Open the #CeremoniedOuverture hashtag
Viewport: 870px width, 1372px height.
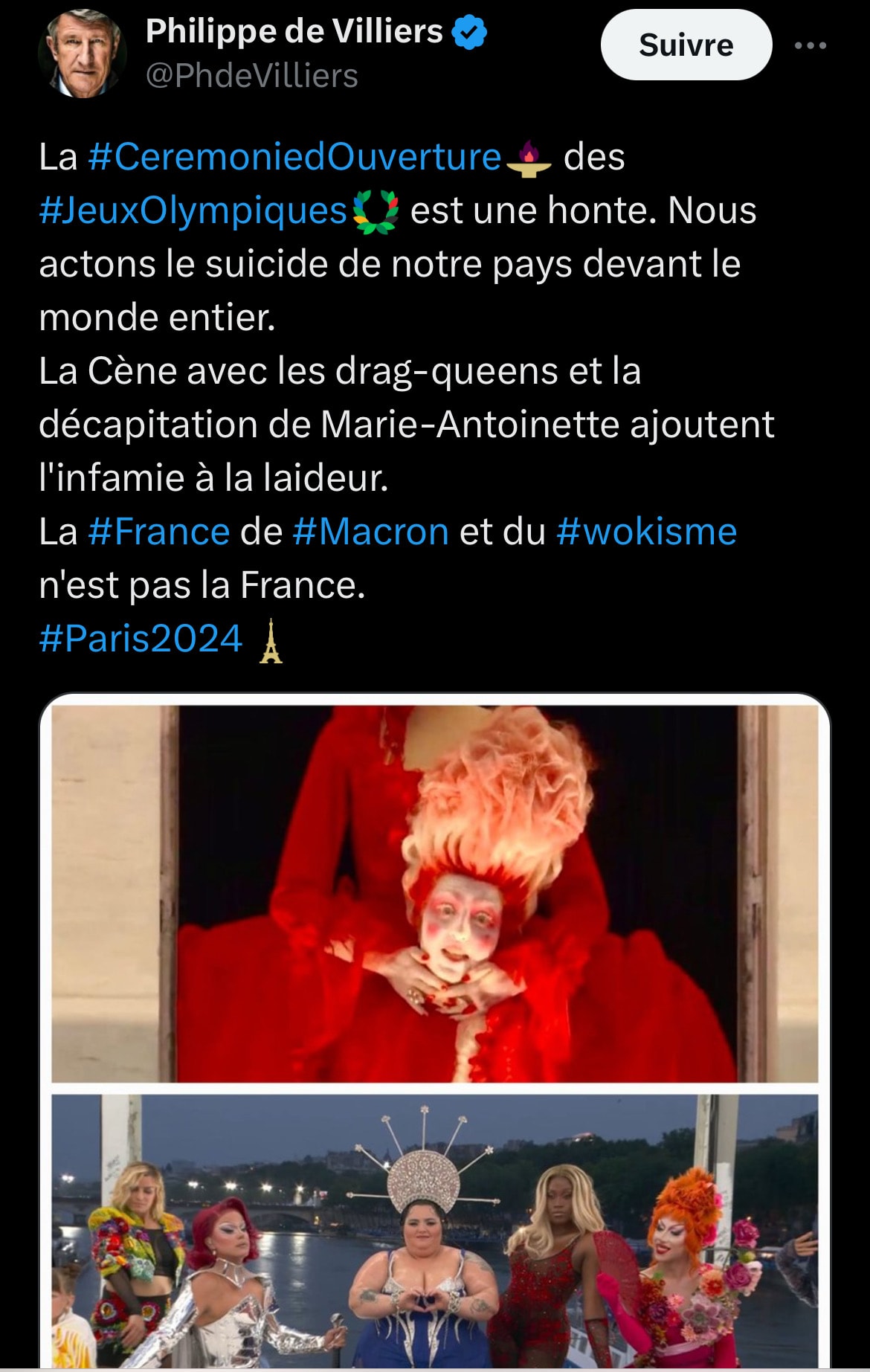[x=294, y=157]
